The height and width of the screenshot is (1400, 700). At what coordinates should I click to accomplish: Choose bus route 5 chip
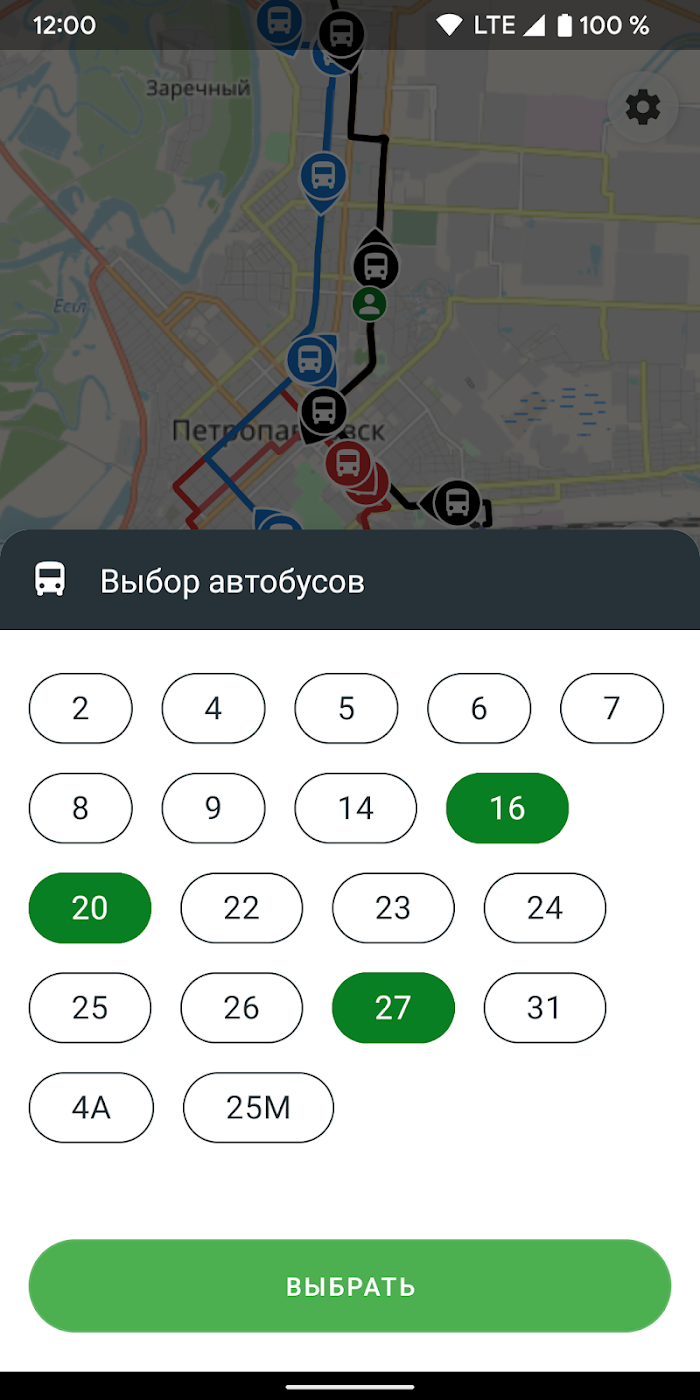(346, 708)
